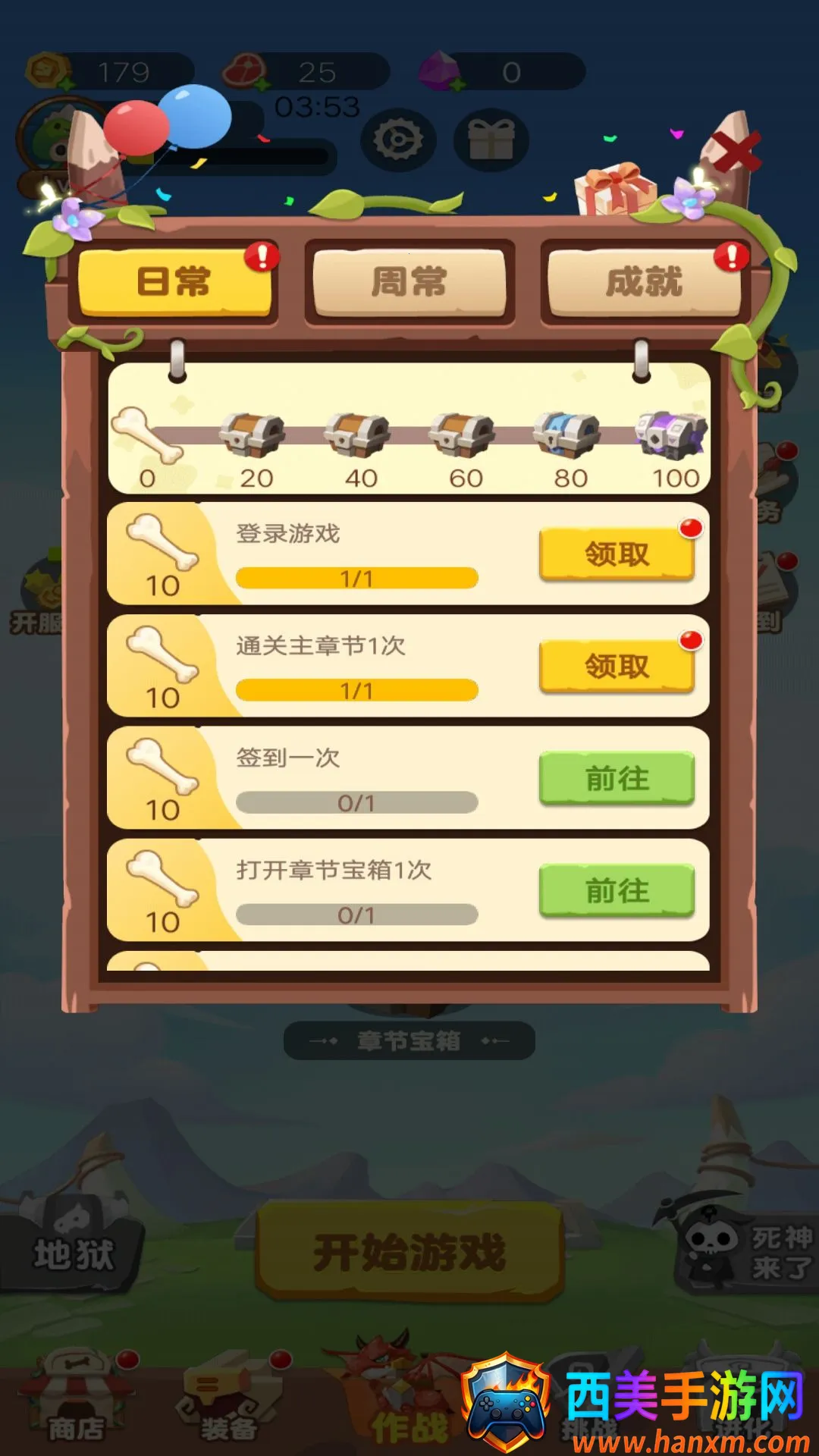Image resolution: width=819 pixels, height=1456 pixels.
Task: Open the 60-point treasure chest
Action: click(x=462, y=435)
